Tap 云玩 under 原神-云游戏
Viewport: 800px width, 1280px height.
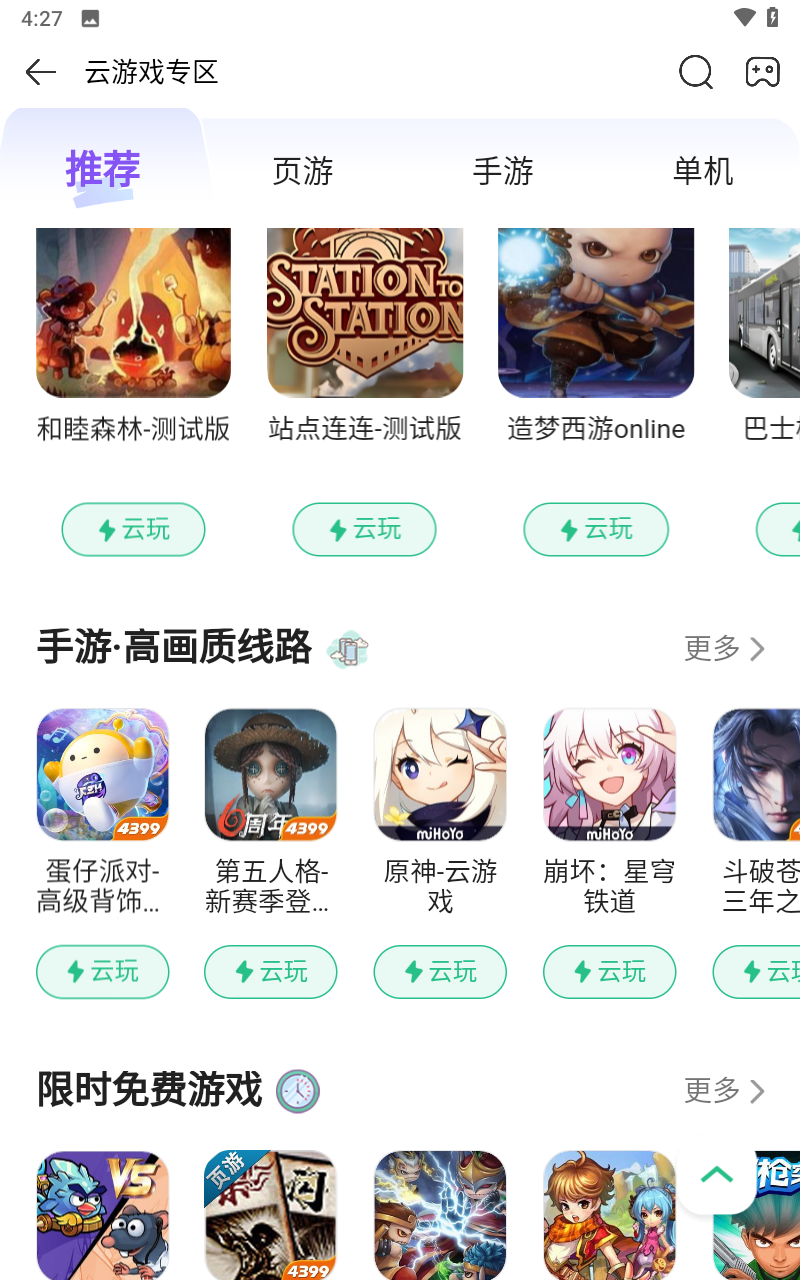[440, 971]
